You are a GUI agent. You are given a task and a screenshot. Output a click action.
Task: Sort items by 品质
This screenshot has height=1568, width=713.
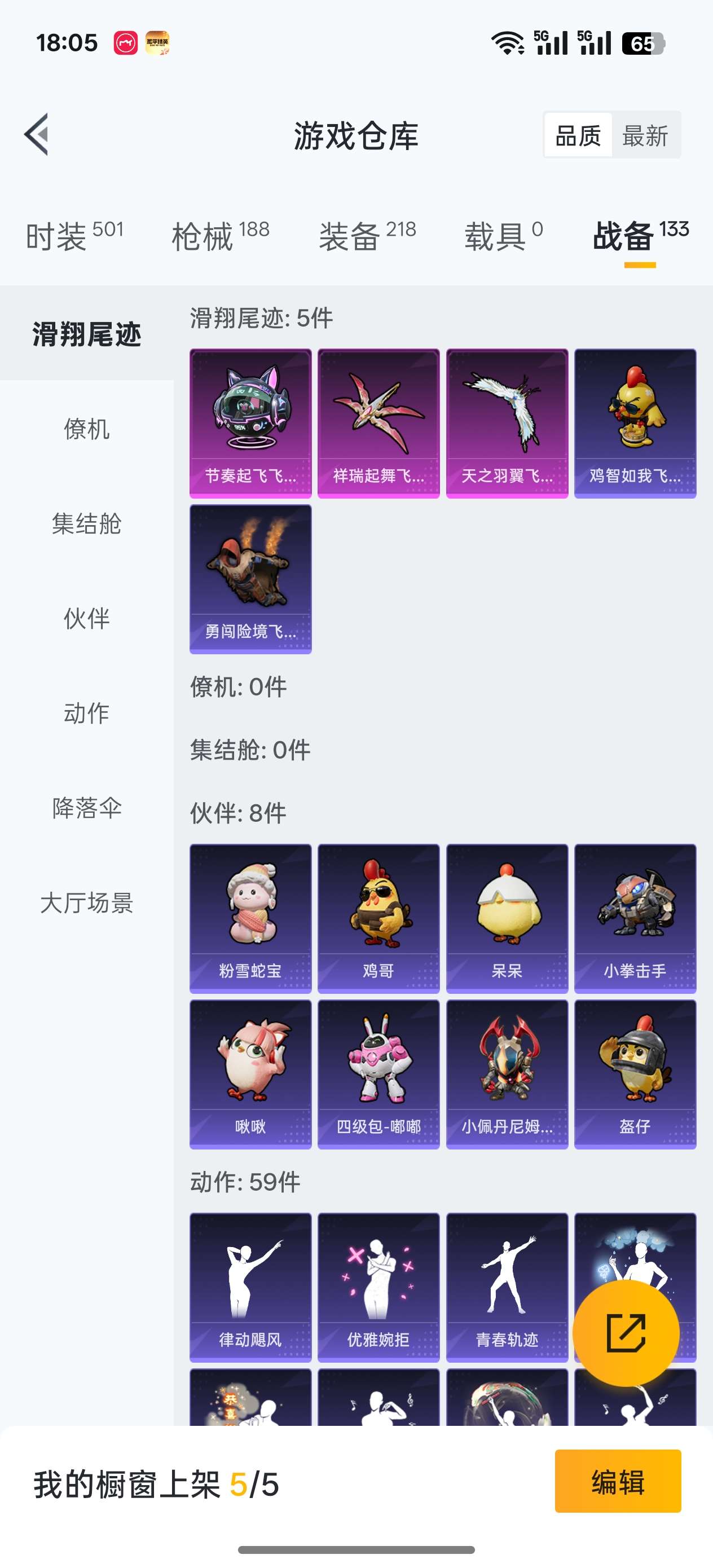(x=578, y=135)
